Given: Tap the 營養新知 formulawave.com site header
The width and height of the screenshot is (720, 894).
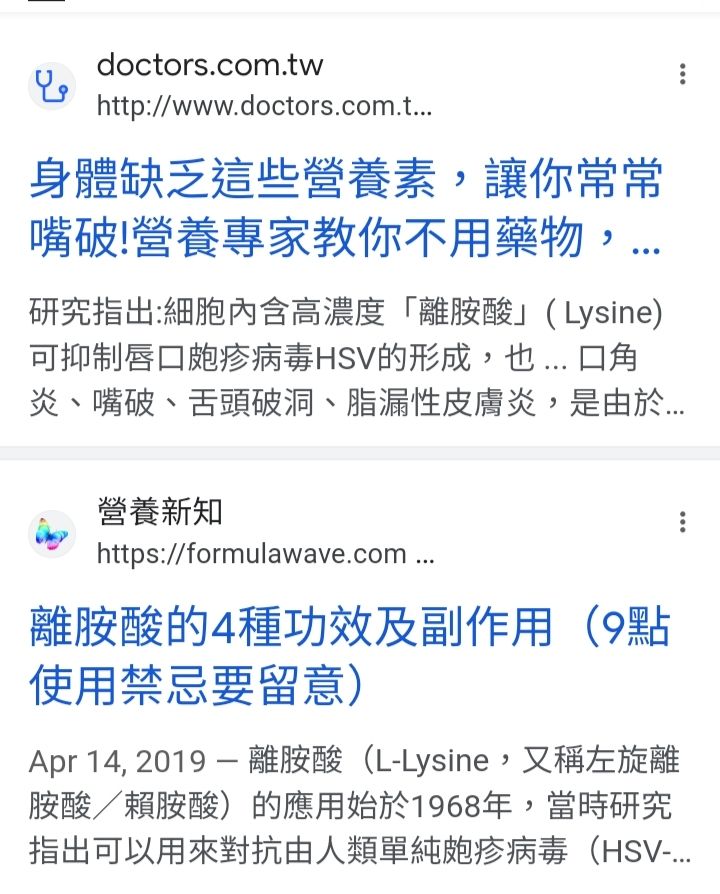Looking at the screenshot, I should coord(231,533).
